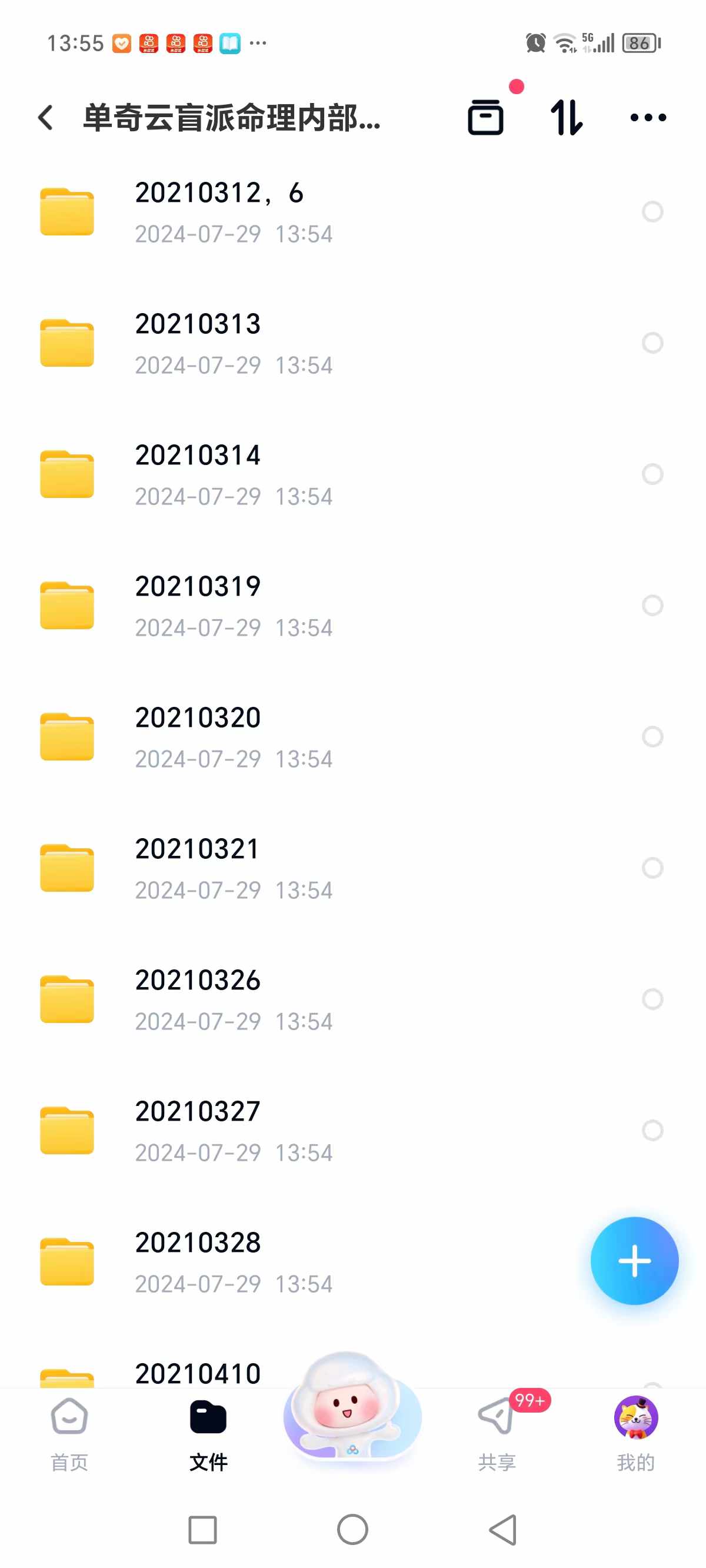Select folder 20210320 with its circle
This screenshot has width=706, height=1568.
[x=652, y=736]
